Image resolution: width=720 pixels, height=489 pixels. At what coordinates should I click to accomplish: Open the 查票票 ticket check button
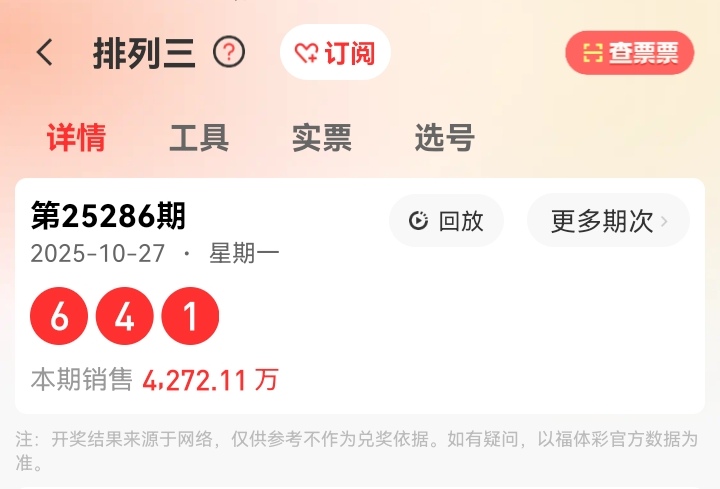coord(630,53)
